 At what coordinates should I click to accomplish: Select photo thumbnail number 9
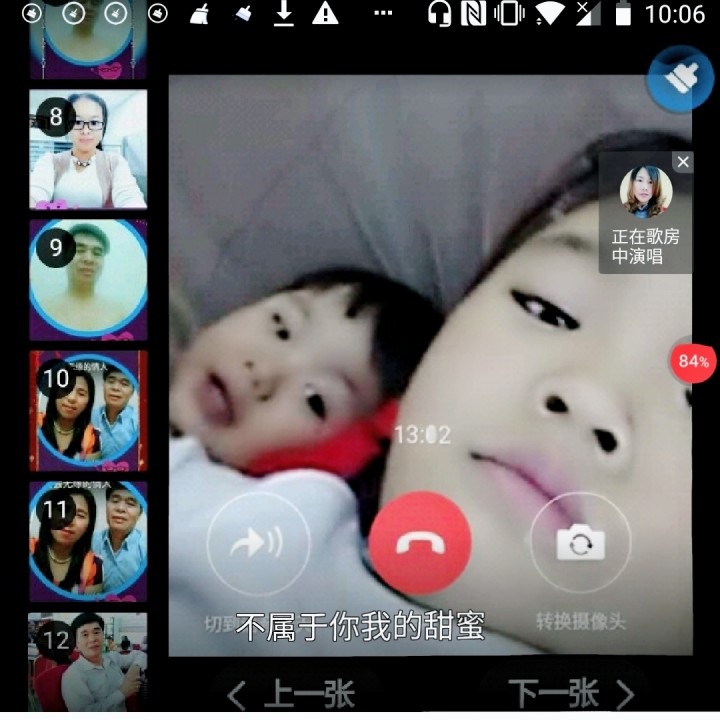[88, 279]
